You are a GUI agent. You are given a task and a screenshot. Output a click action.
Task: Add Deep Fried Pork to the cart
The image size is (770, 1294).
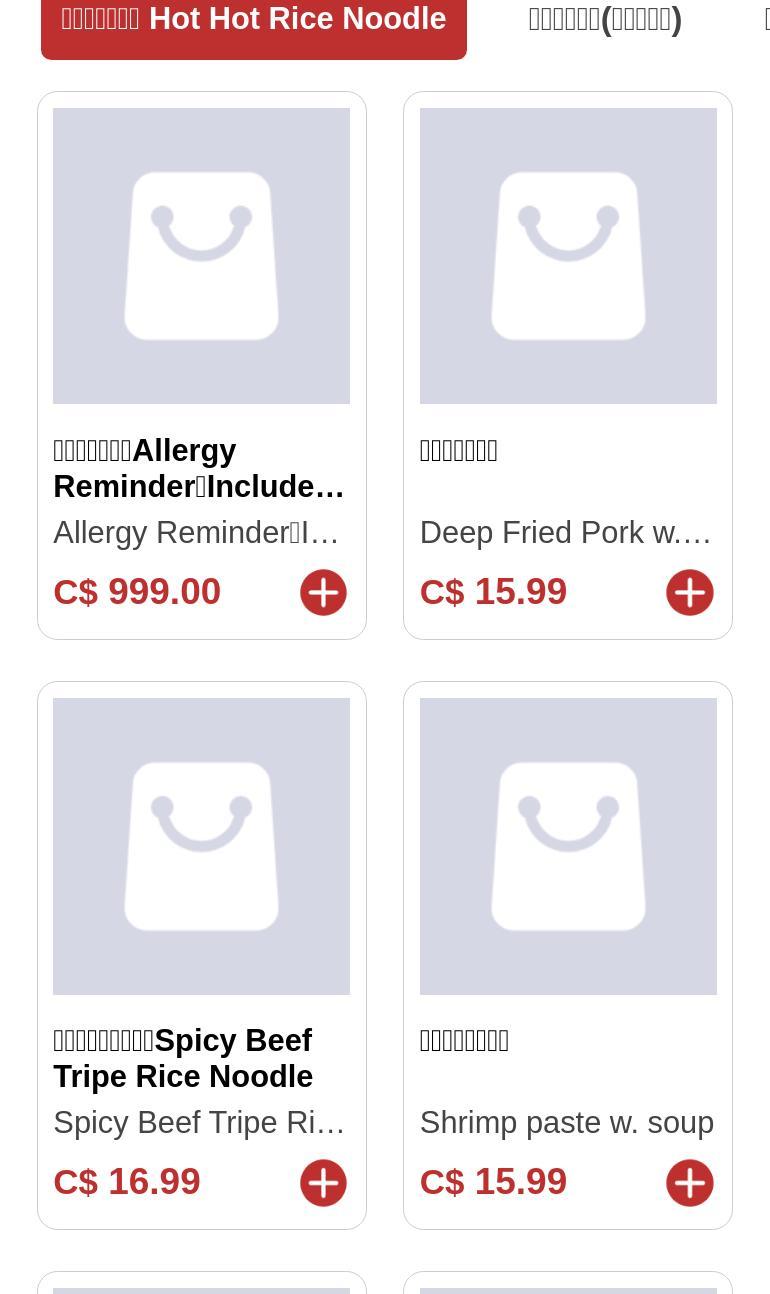coord(689,592)
